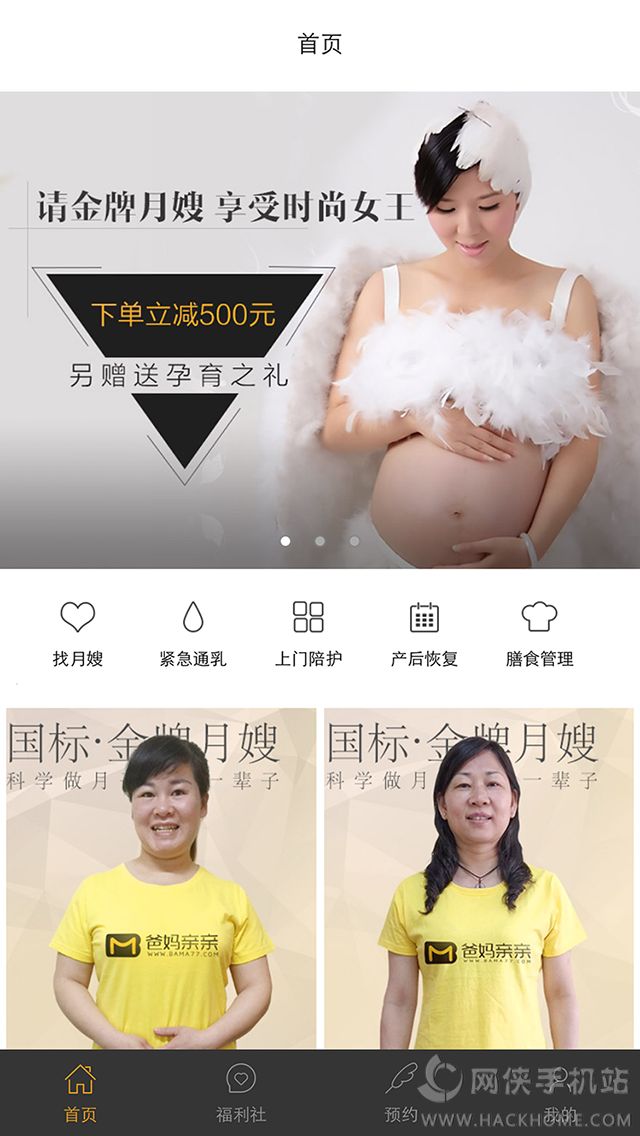This screenshot has height=1136, width=640.
Task: Switch to the 首页 tab
Action: click(80, 1092)
